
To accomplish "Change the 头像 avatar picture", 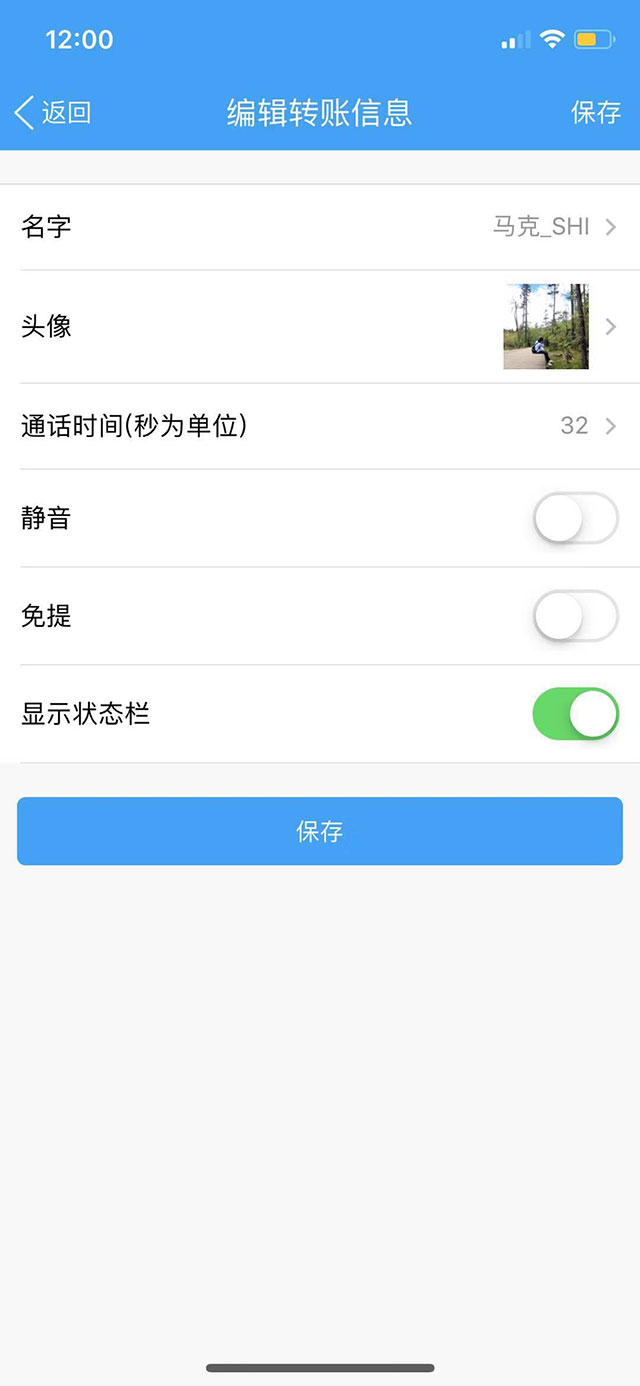I will click(x=546, y=327).
